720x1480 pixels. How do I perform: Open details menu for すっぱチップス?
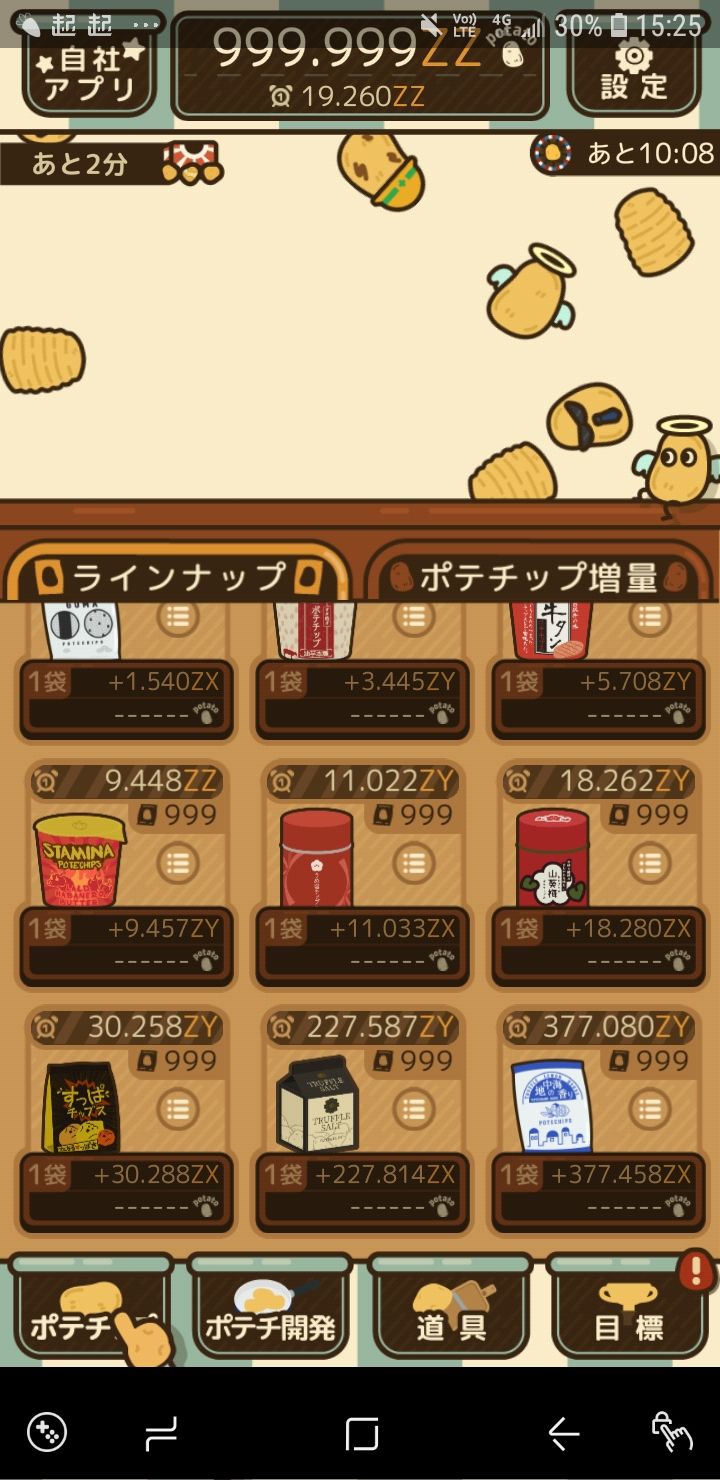tap(178, 1108)
